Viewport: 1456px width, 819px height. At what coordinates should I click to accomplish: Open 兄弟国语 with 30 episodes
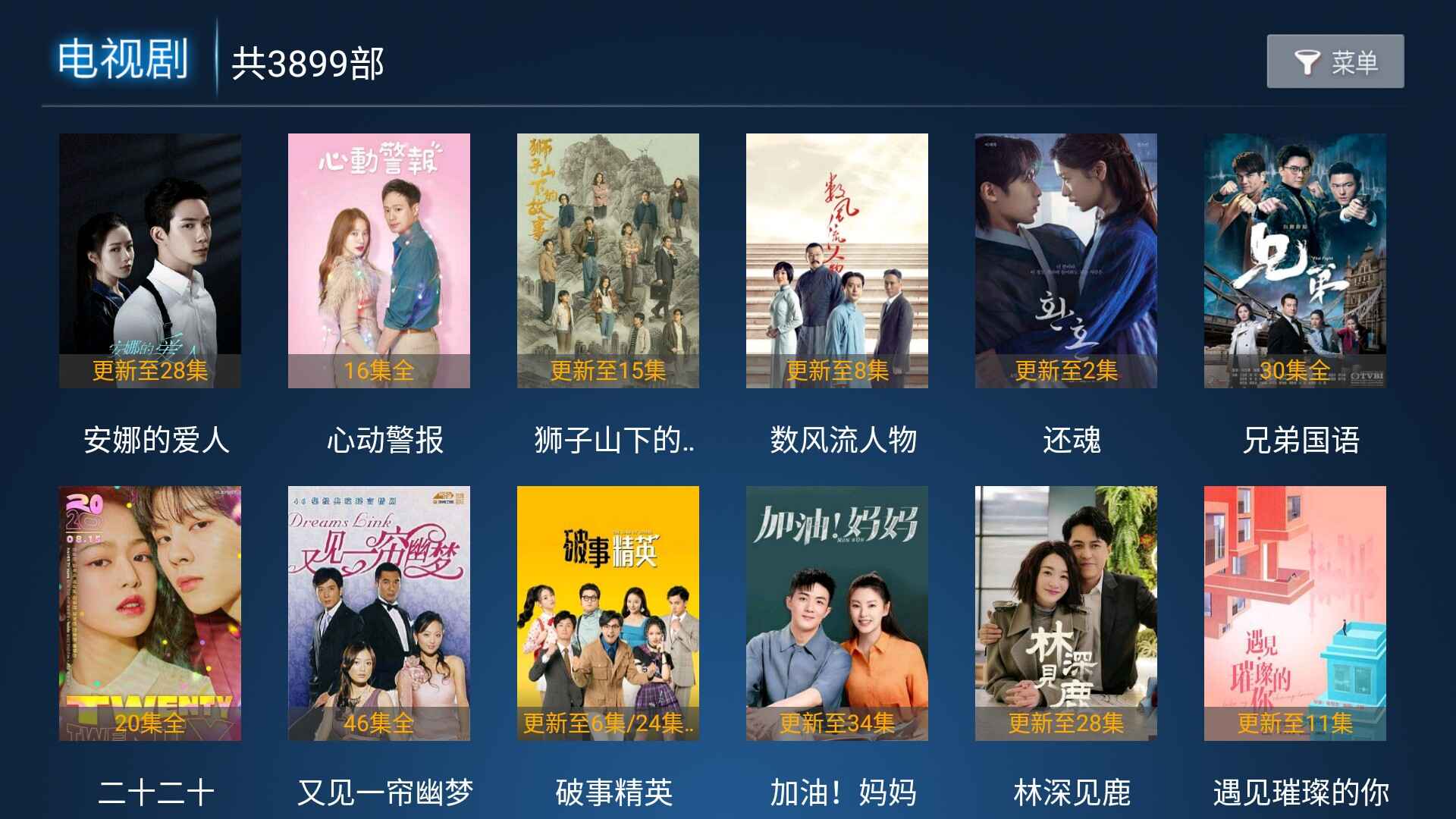pos(1295,261)
